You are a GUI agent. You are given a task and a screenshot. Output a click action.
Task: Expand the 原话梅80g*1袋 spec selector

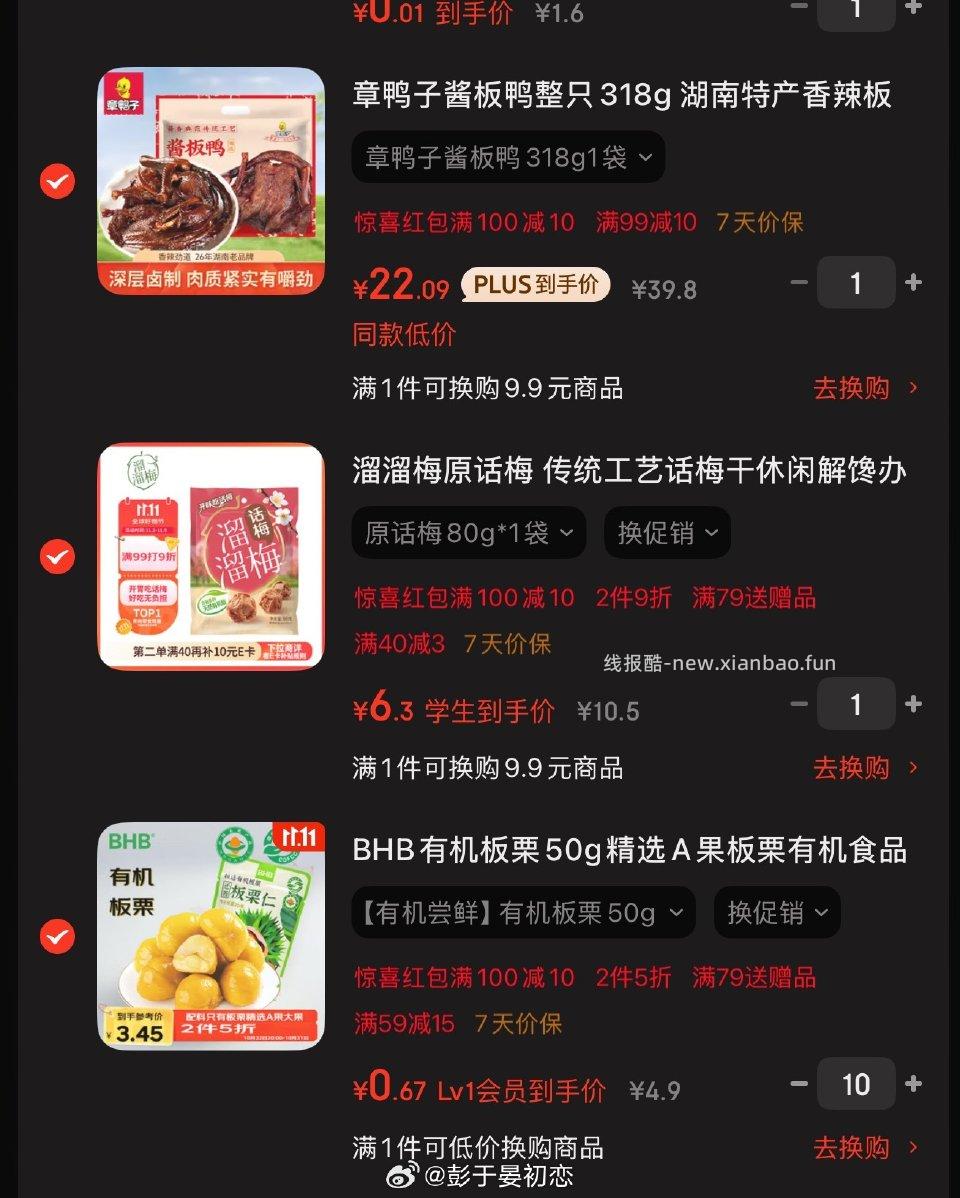coord(468,533)
